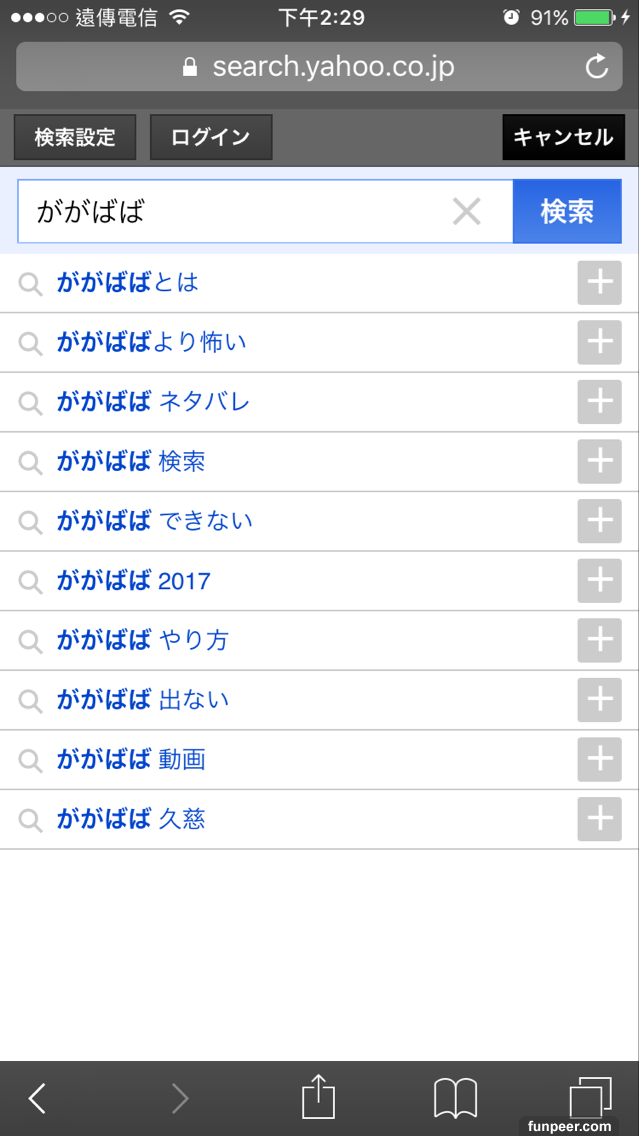639x1136 pixels.
Task: Reload the page in the address bar
Action: (596, 67)
